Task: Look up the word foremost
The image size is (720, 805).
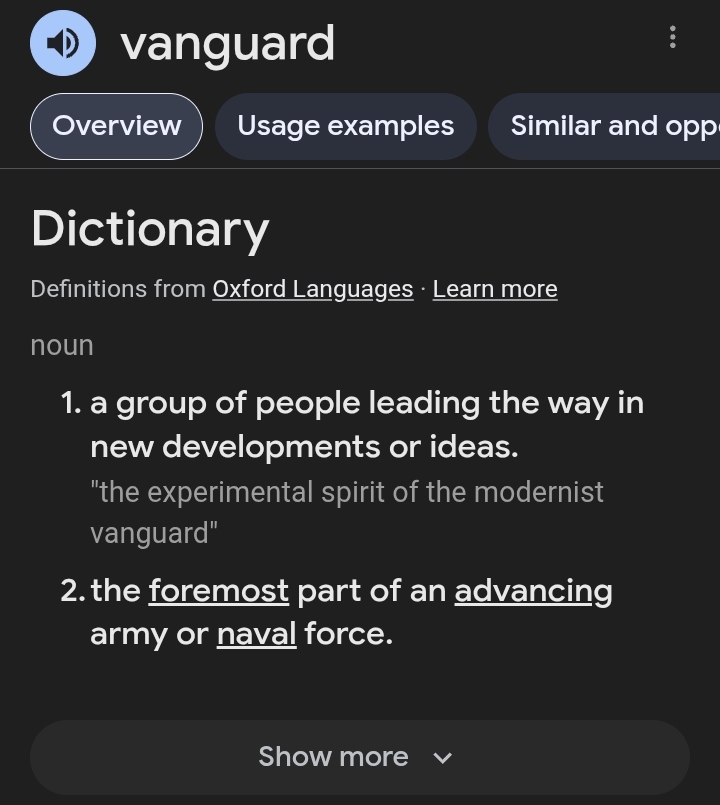Action: coord(219,591)
